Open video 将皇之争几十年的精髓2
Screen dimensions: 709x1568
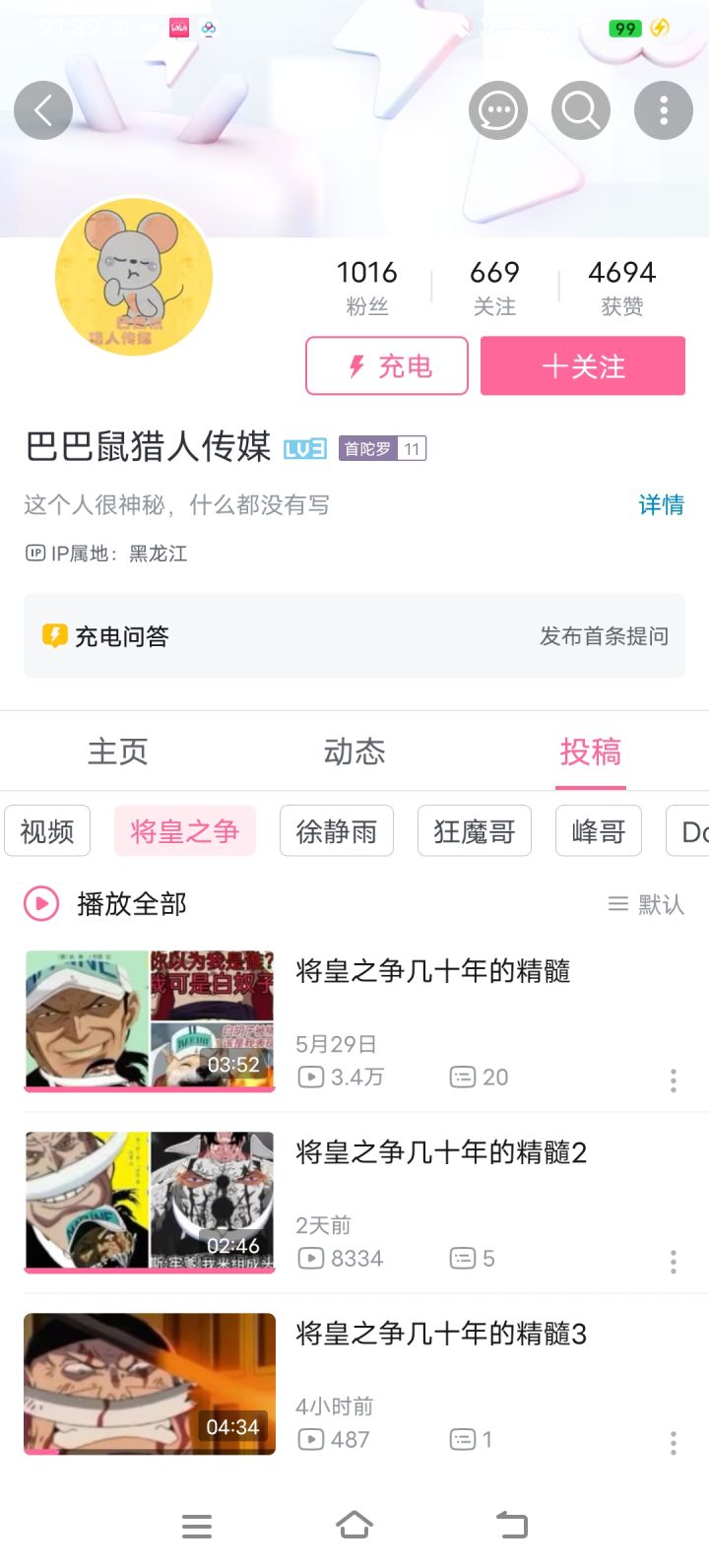(x=354, y=1203)
